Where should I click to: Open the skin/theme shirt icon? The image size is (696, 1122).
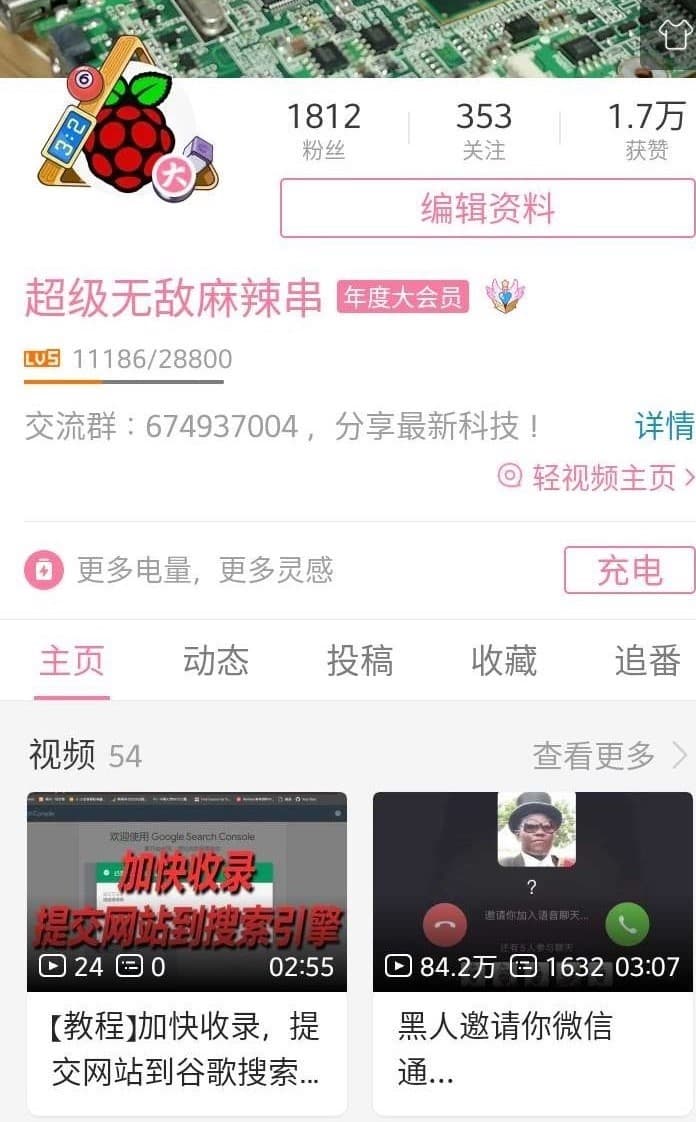[674, 36]
